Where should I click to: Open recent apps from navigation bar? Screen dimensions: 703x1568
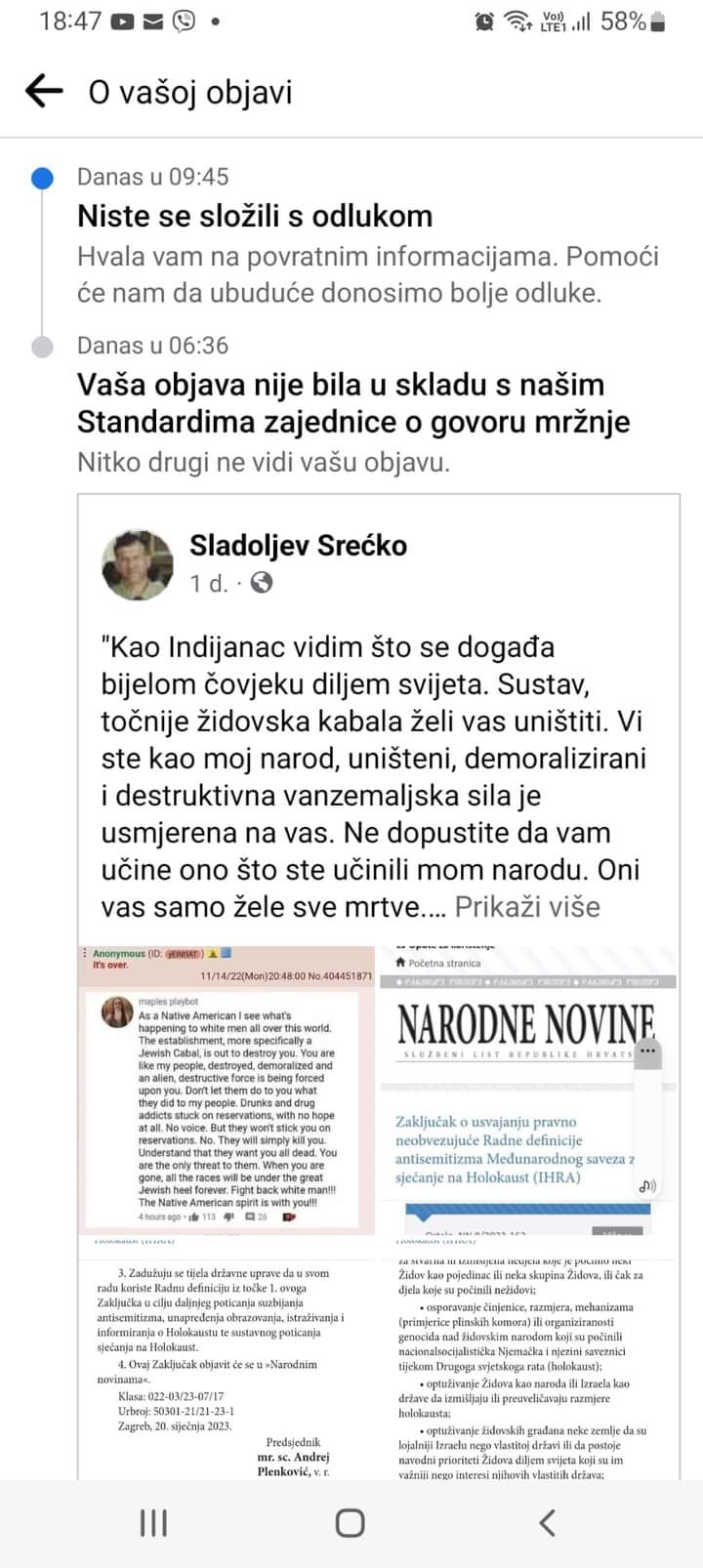coord(153,1522)
